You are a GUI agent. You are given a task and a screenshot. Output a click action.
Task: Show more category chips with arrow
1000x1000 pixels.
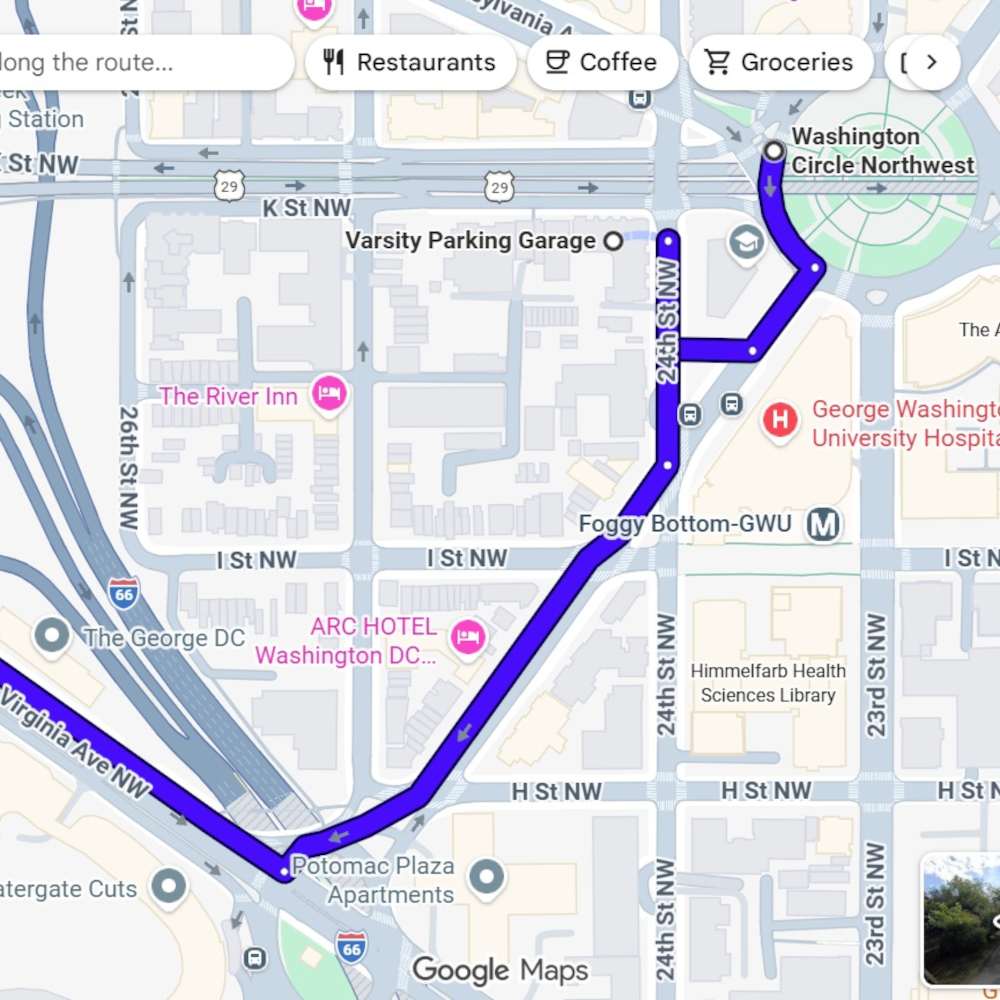pos(932,63)
